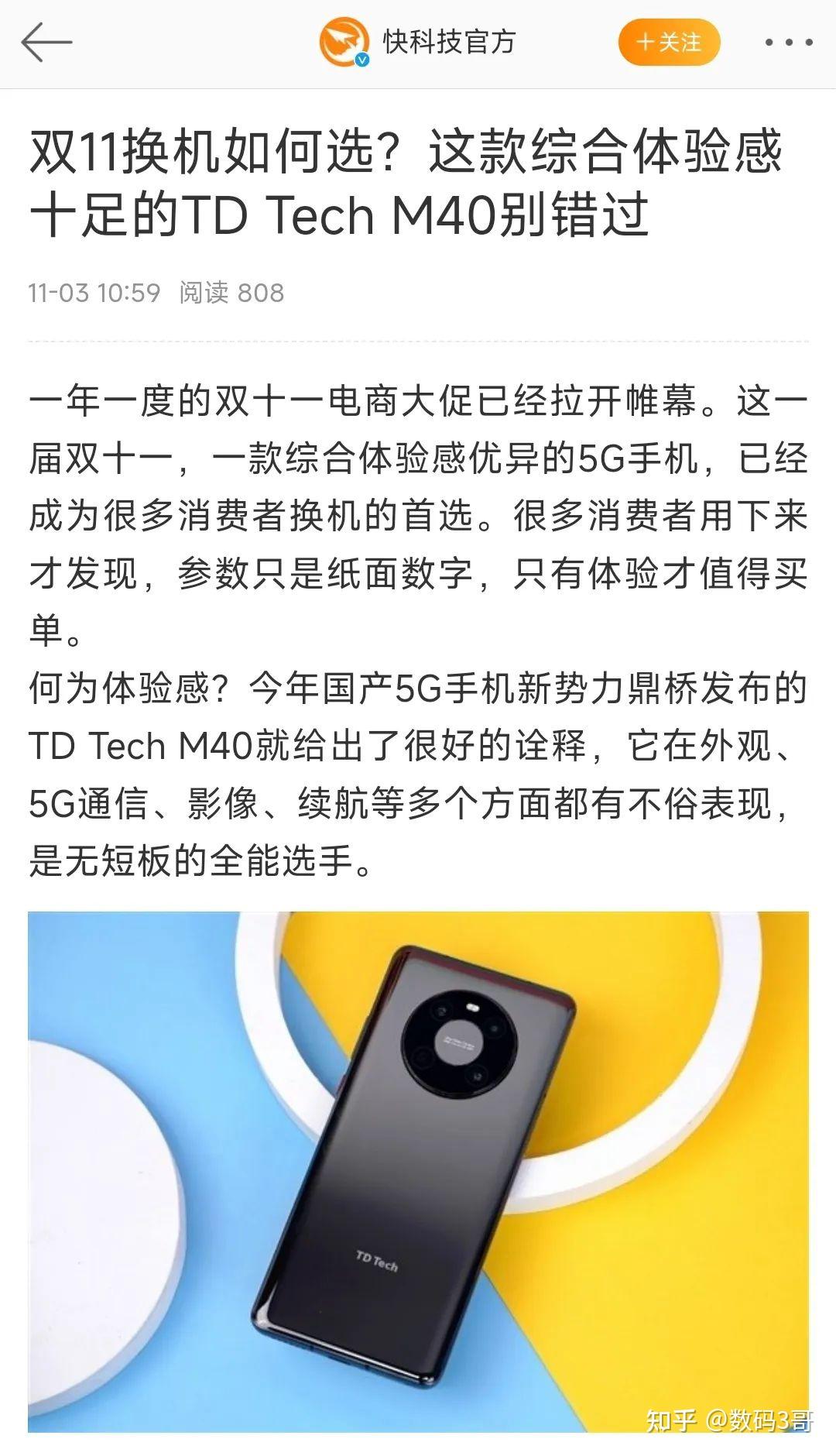Open the three-dot overflow menu

click(788, 43)
